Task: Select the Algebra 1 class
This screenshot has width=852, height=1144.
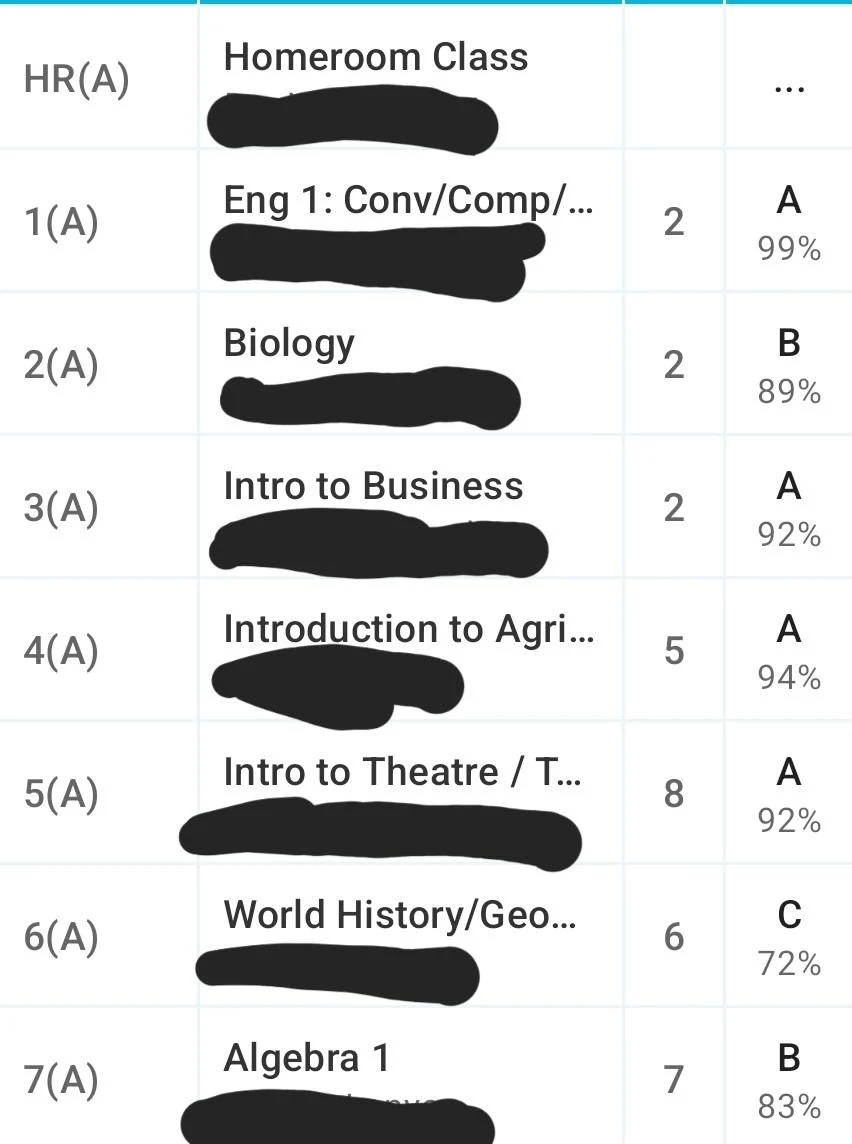Action: (307, 1058)
